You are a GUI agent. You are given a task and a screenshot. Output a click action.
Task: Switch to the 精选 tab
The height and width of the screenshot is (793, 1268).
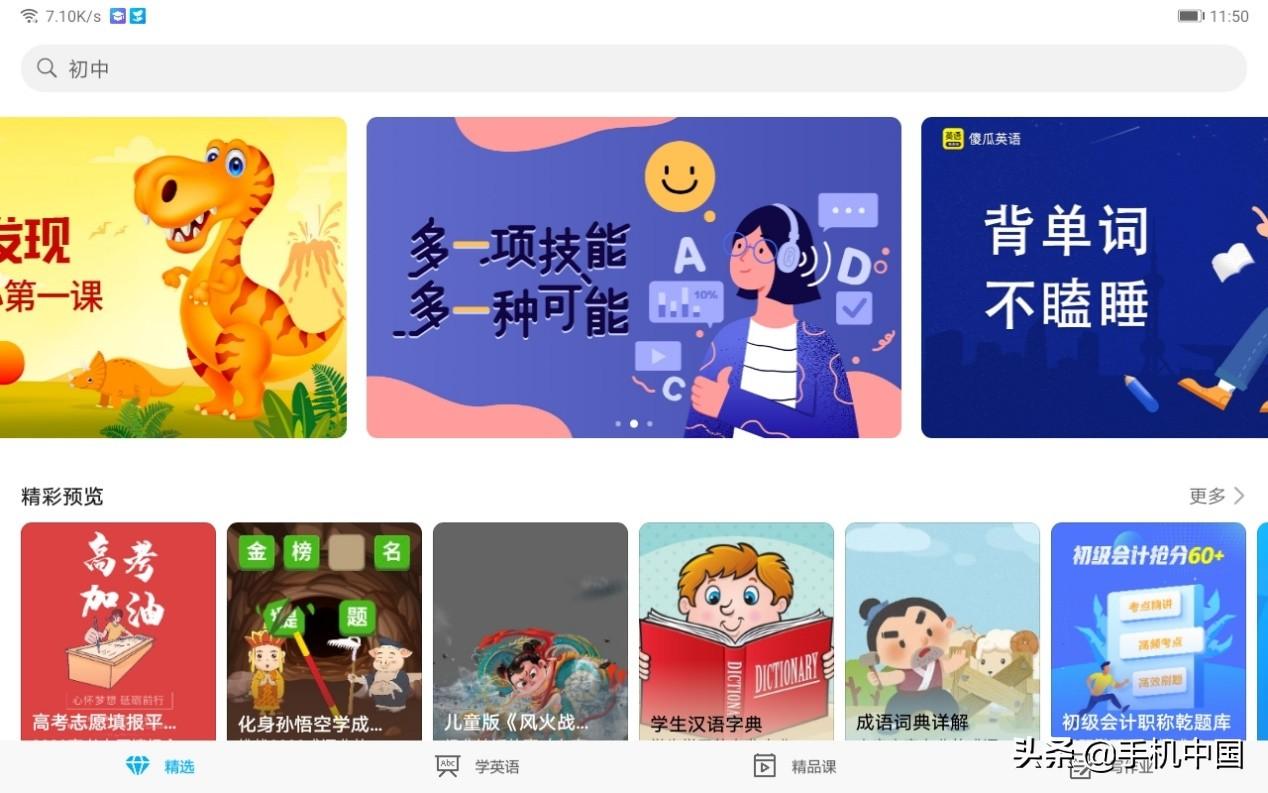pyautogui.click(x=160, y=767)
